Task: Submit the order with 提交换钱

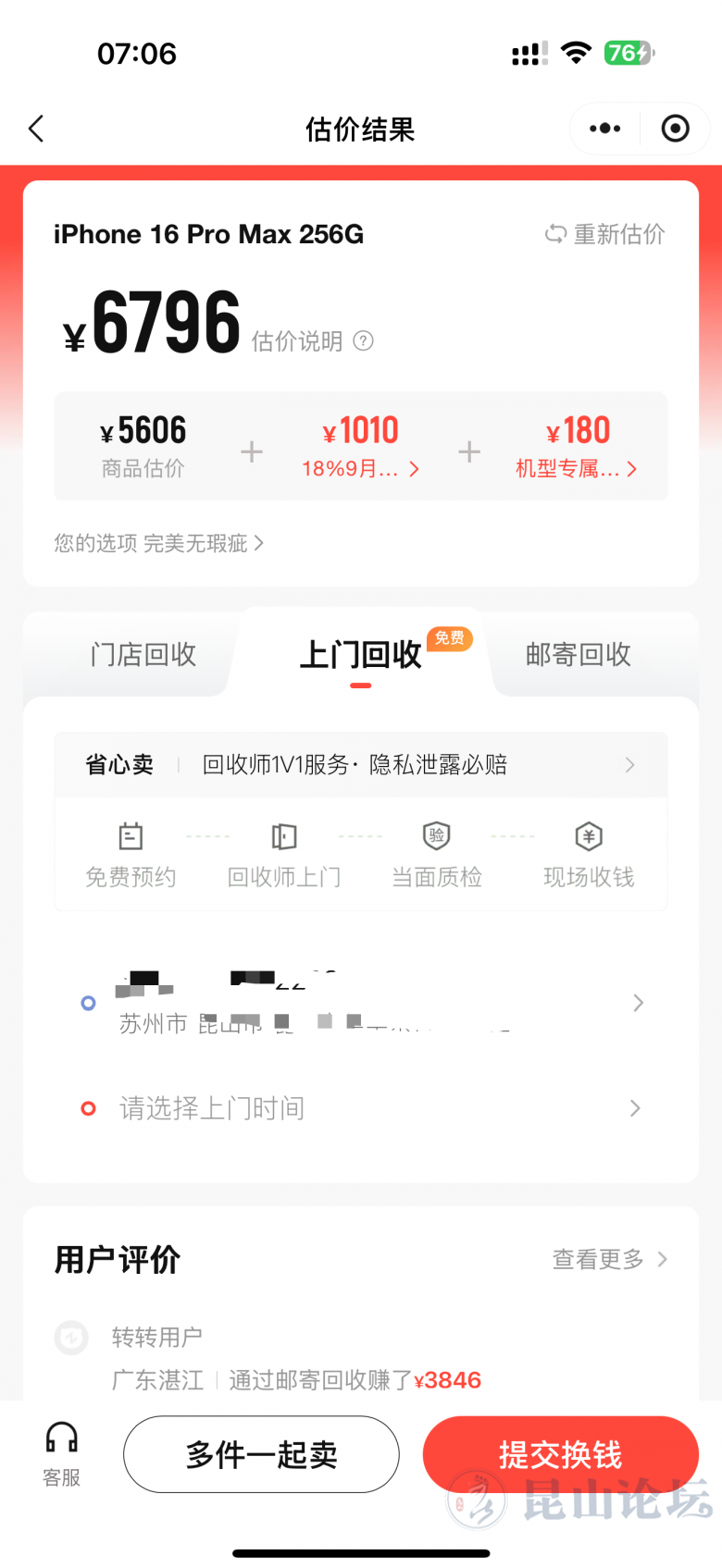Action: coord(560,1454)
